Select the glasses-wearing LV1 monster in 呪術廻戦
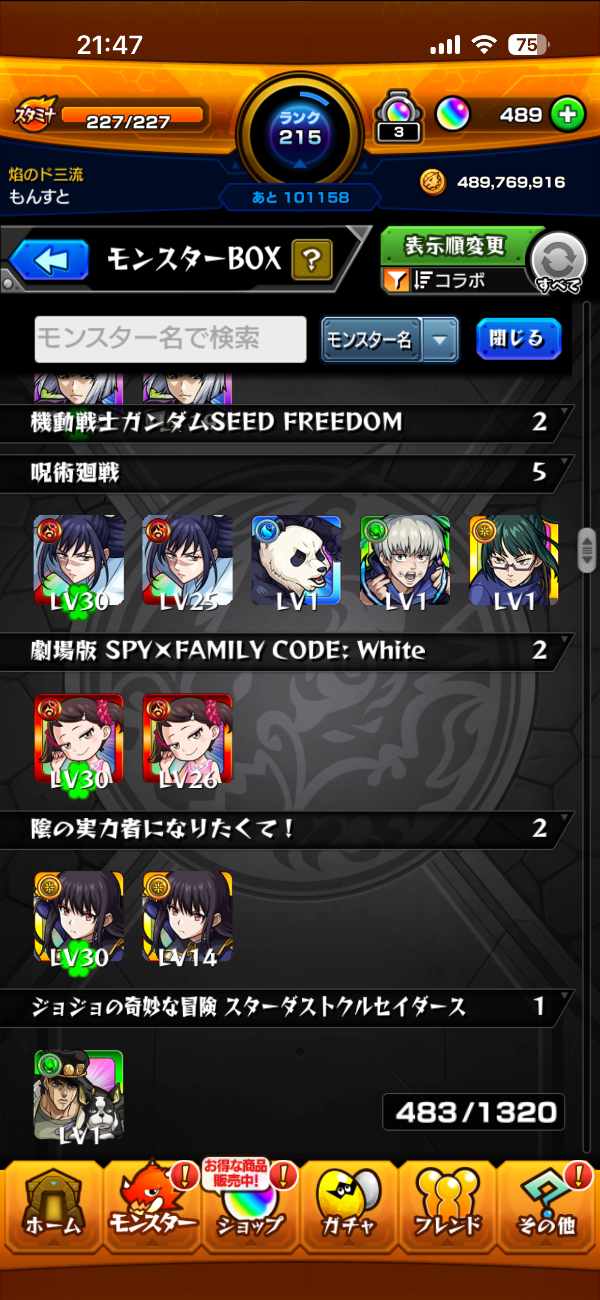This screenshot has width=600, height=1300. coord(514,561)
